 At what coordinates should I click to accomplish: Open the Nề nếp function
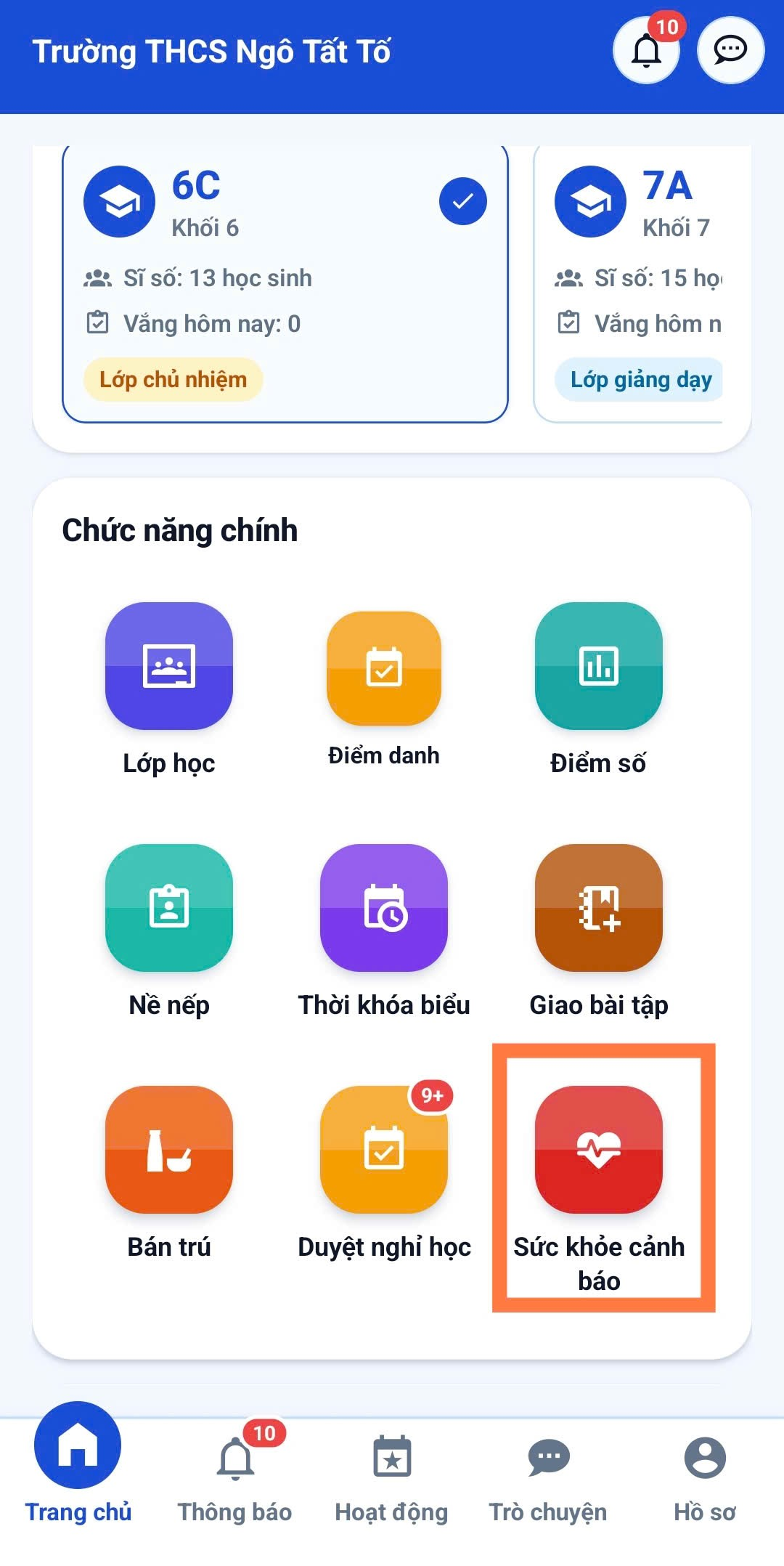click(x=169, y=931)
